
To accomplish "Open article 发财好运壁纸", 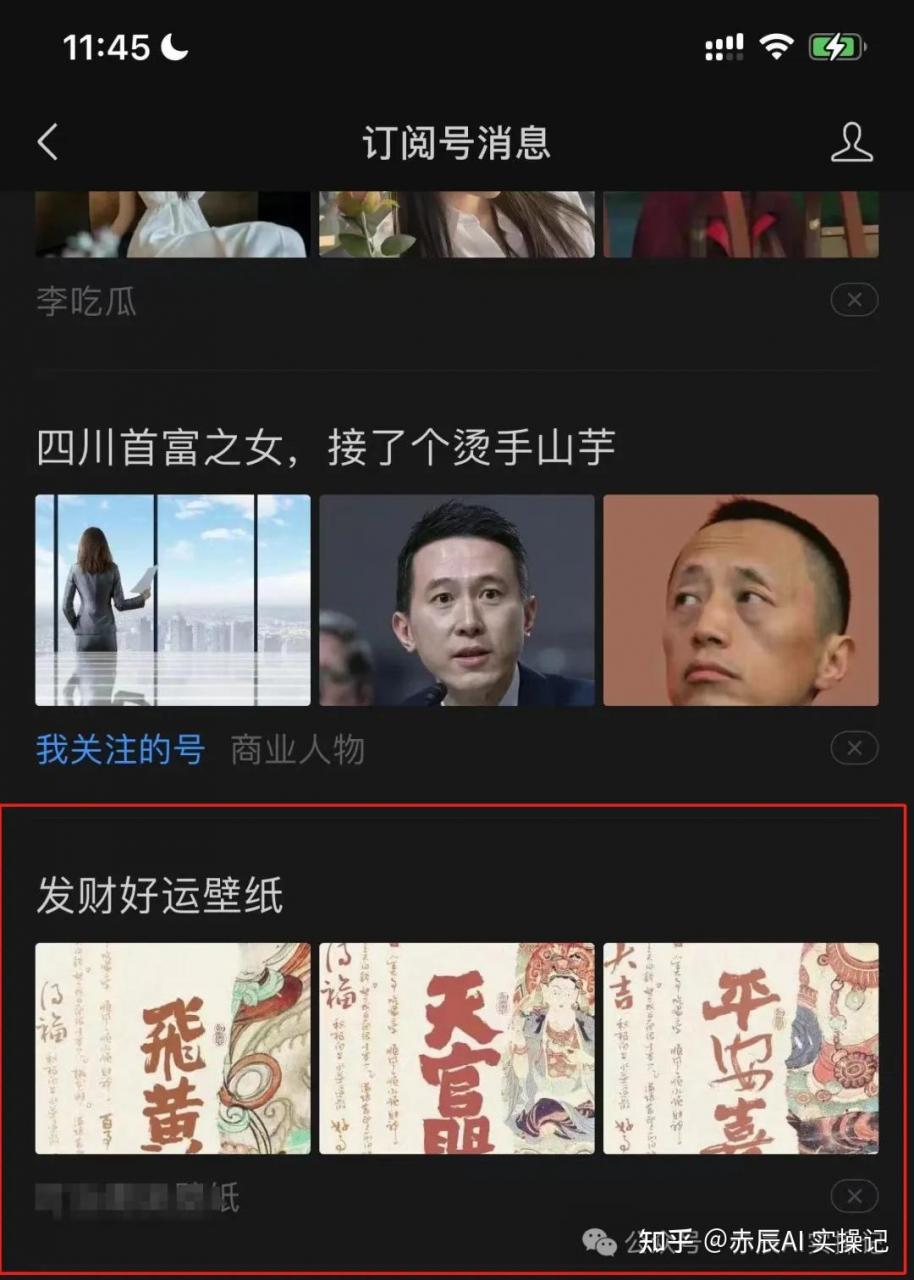I will click(x=160, y=895).
